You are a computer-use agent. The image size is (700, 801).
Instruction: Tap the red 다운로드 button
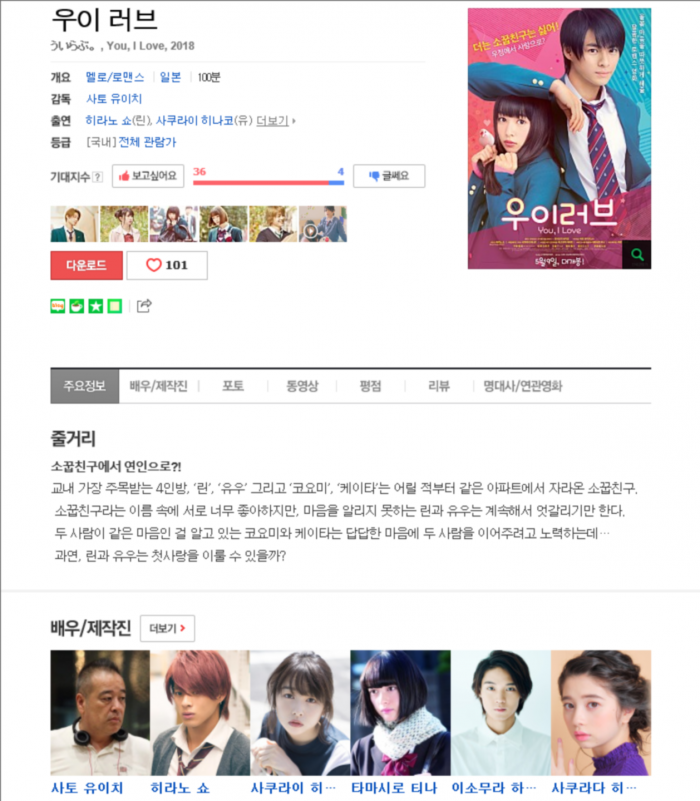pyautogui.click(x=86, y=265)
